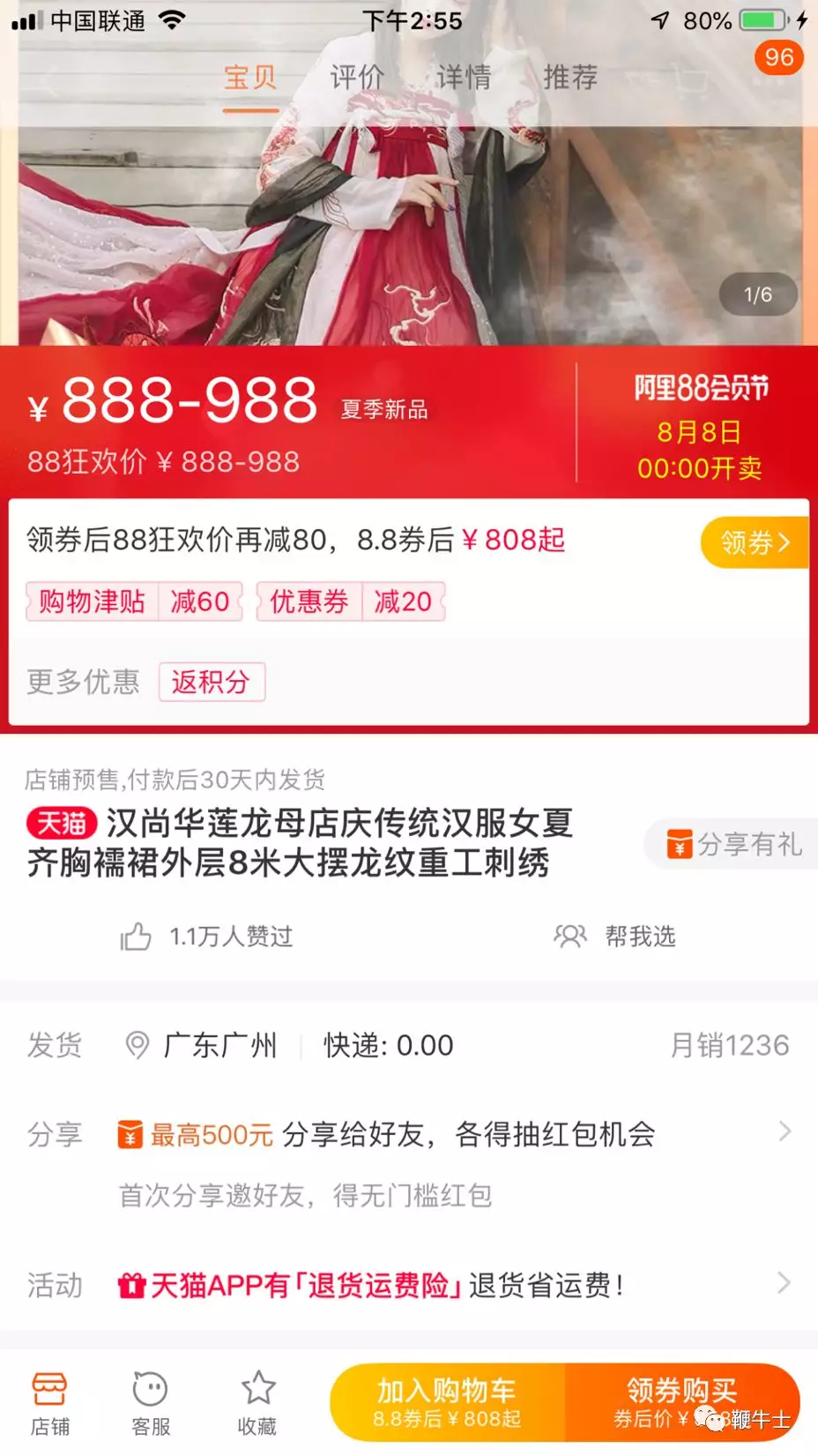Open the 购物津贴 减60 coupon

click(x=134, y=601)
